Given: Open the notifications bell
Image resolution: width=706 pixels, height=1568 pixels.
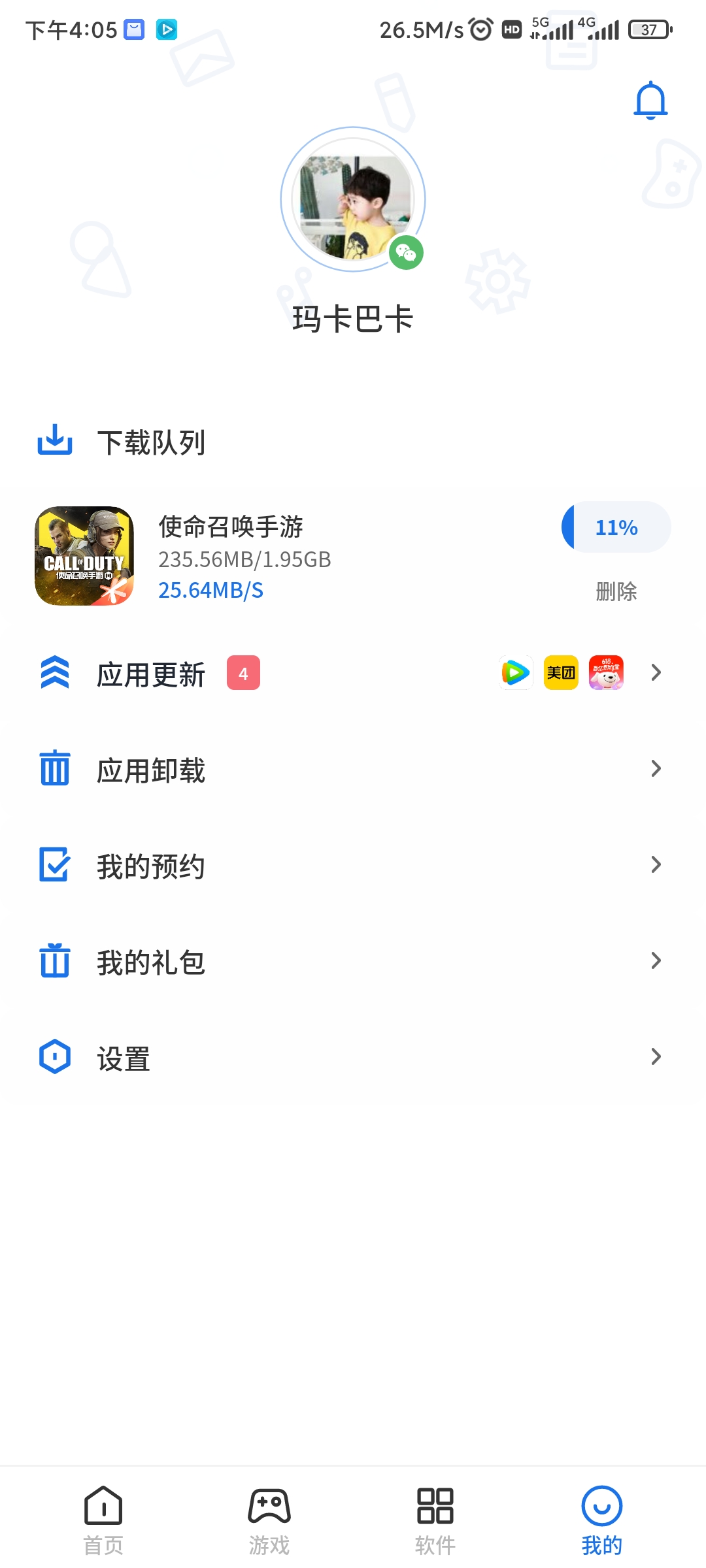Looking at the screenshot, I should 650,101.
